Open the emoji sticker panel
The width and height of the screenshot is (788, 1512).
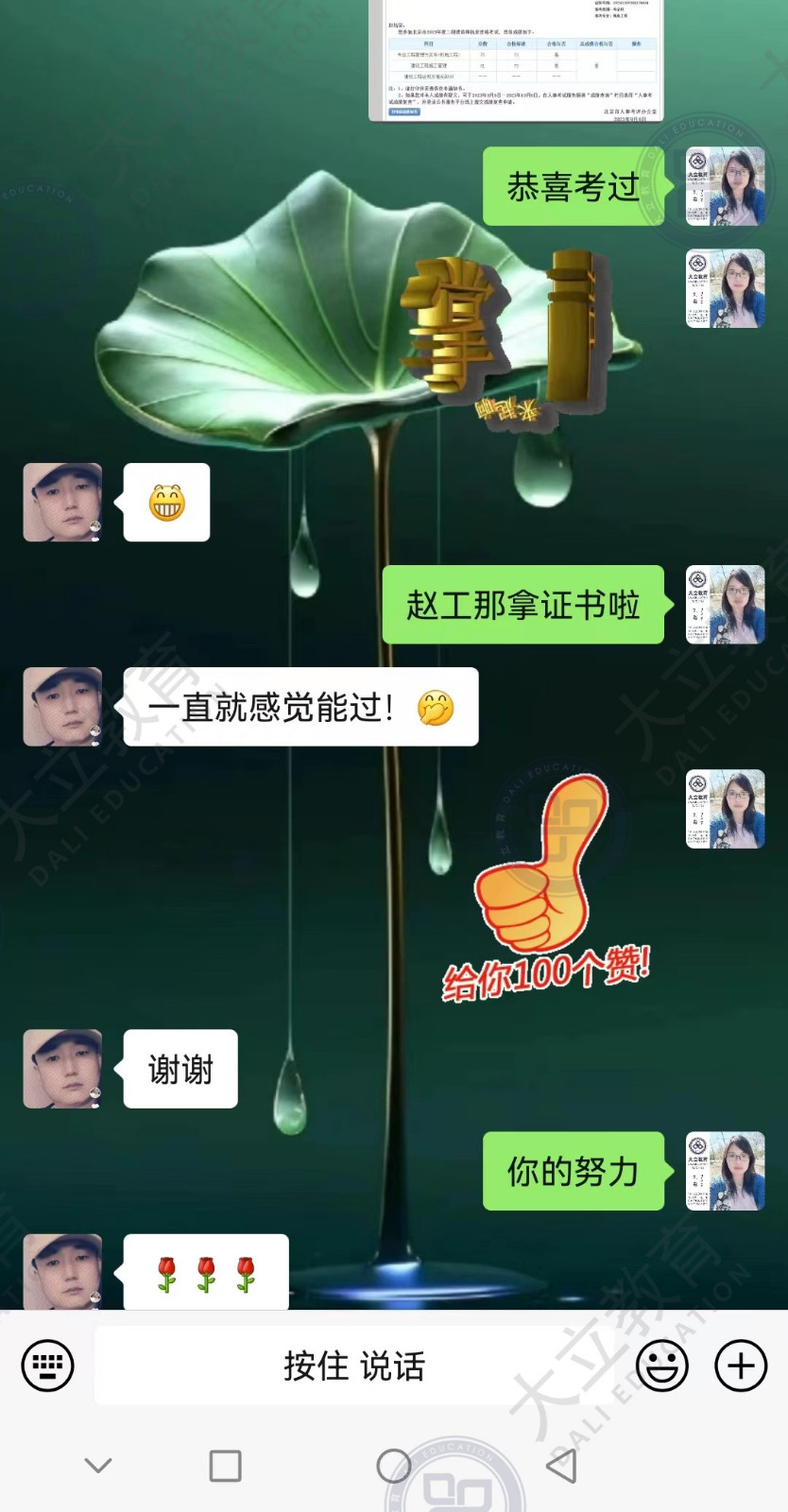pyautogui.click(x=661, y=1366)
